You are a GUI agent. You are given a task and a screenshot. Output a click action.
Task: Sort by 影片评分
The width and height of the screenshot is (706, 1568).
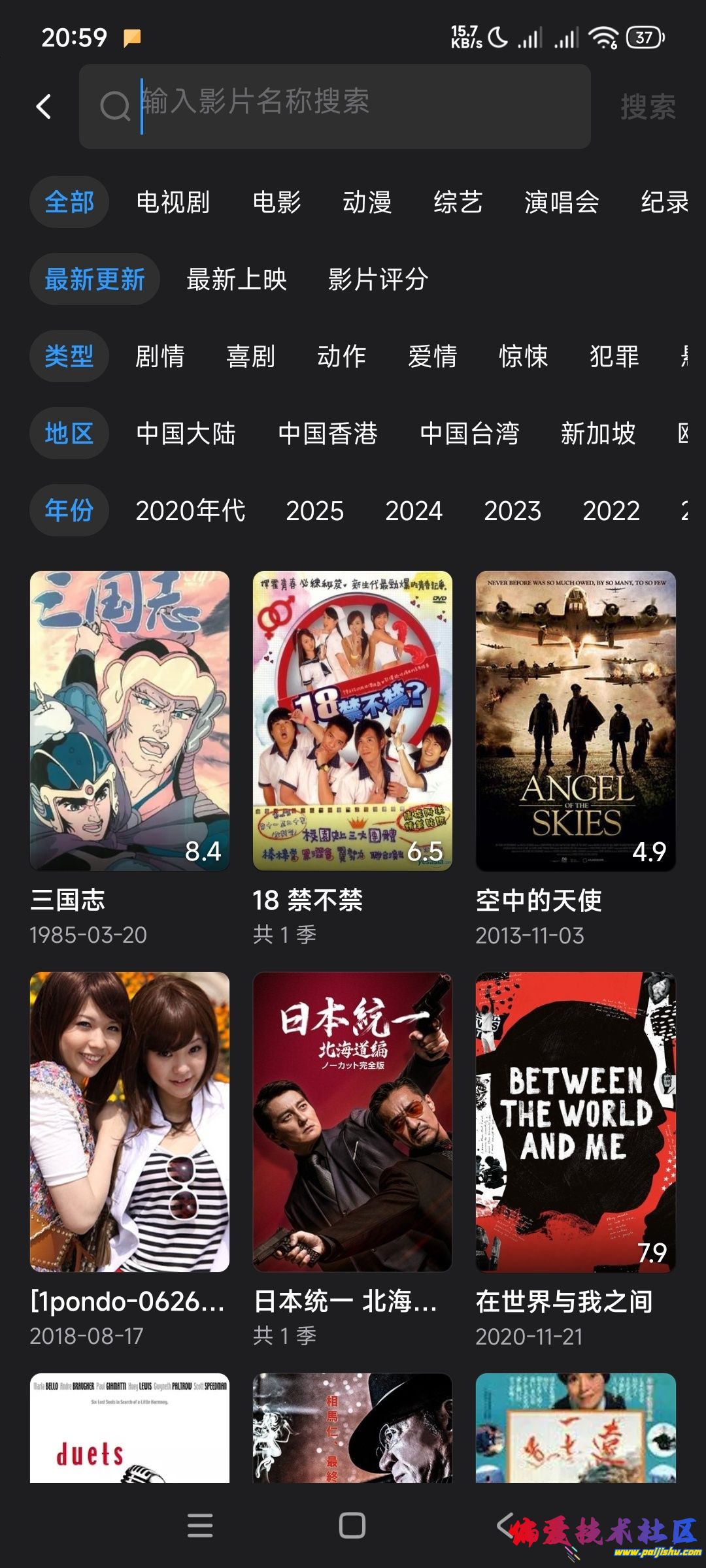pos(378,279)
